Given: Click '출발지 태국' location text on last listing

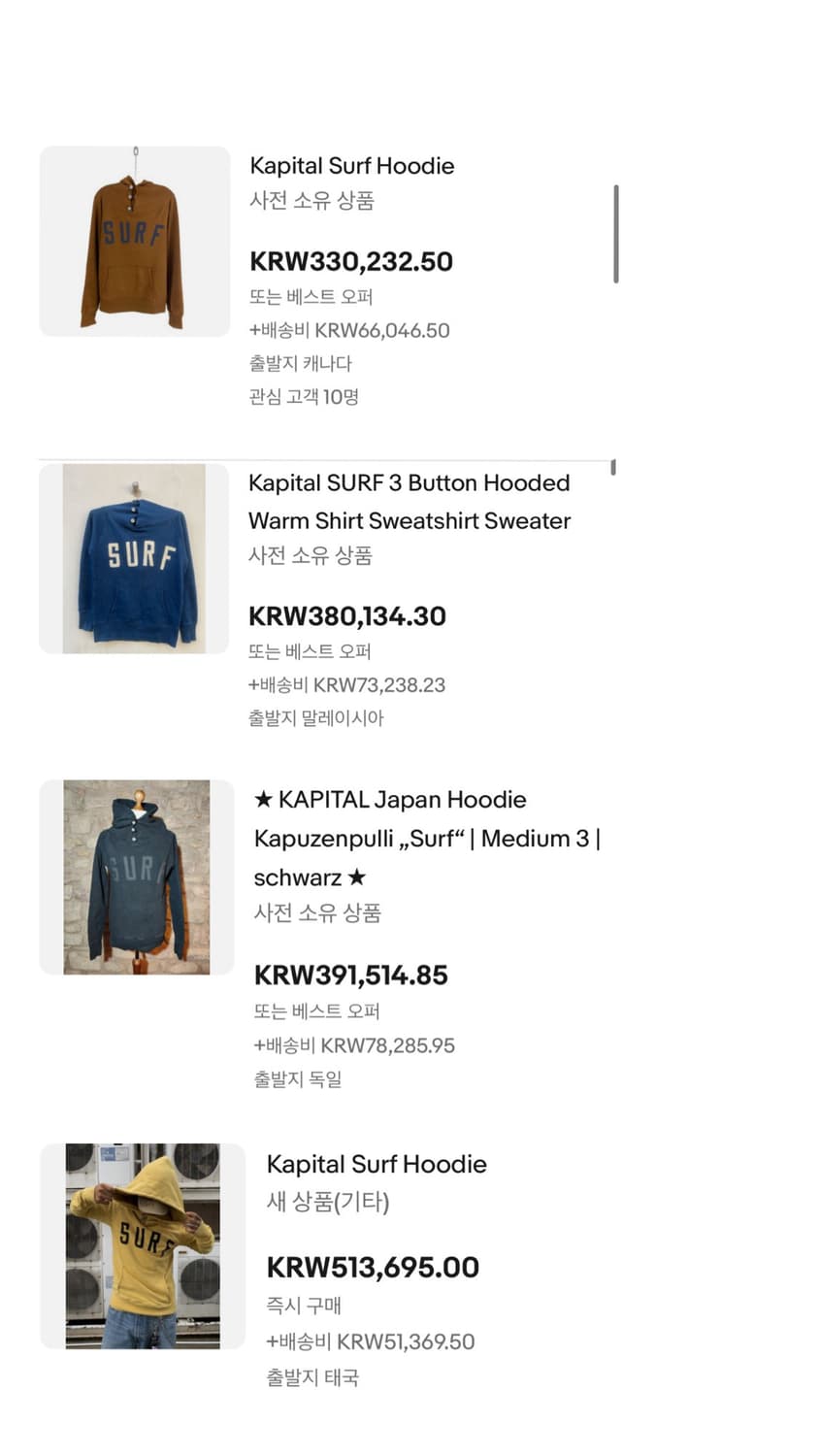Looking at the screenshot, I should [309, 1377].
